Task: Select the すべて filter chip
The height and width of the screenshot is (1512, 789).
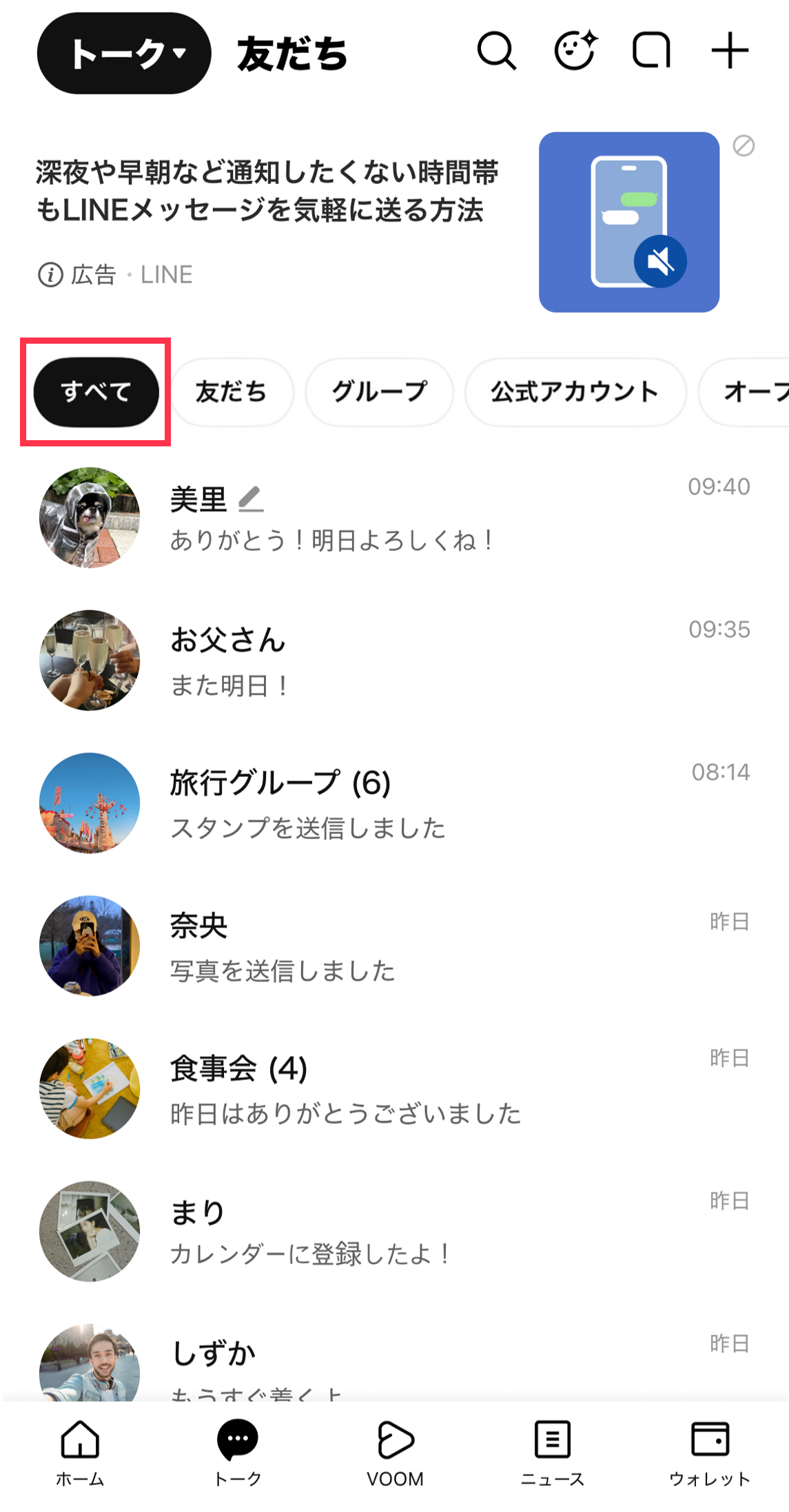Action: (x=96, y=391)
